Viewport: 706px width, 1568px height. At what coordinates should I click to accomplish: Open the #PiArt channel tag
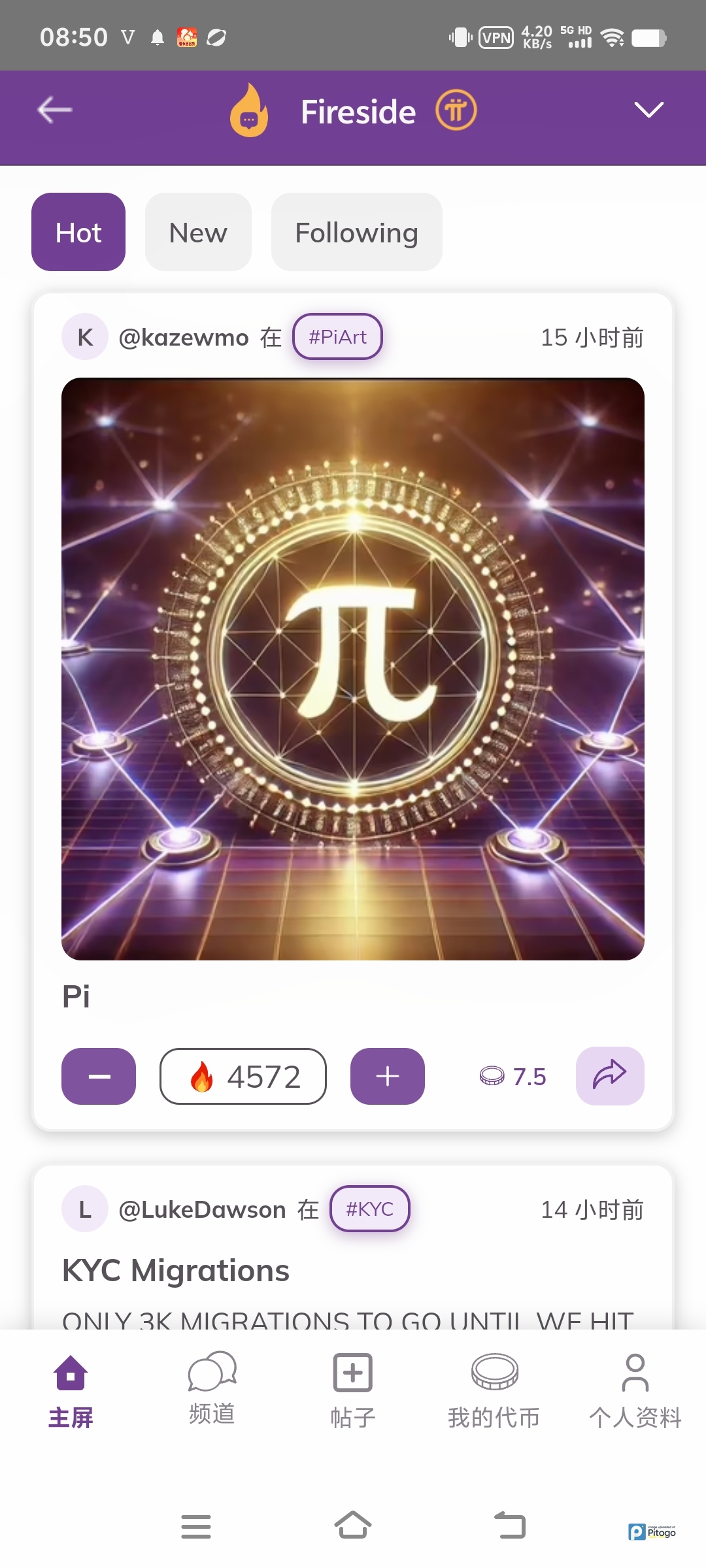(x=337, y=337)
